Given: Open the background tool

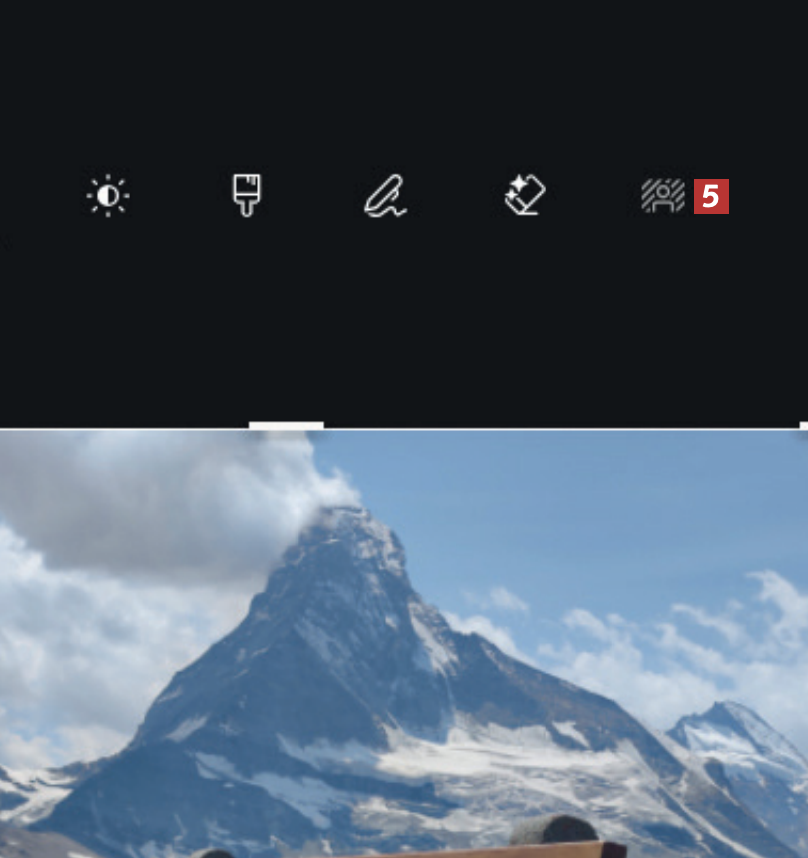Looking at the screenshot, I should 662,196.
